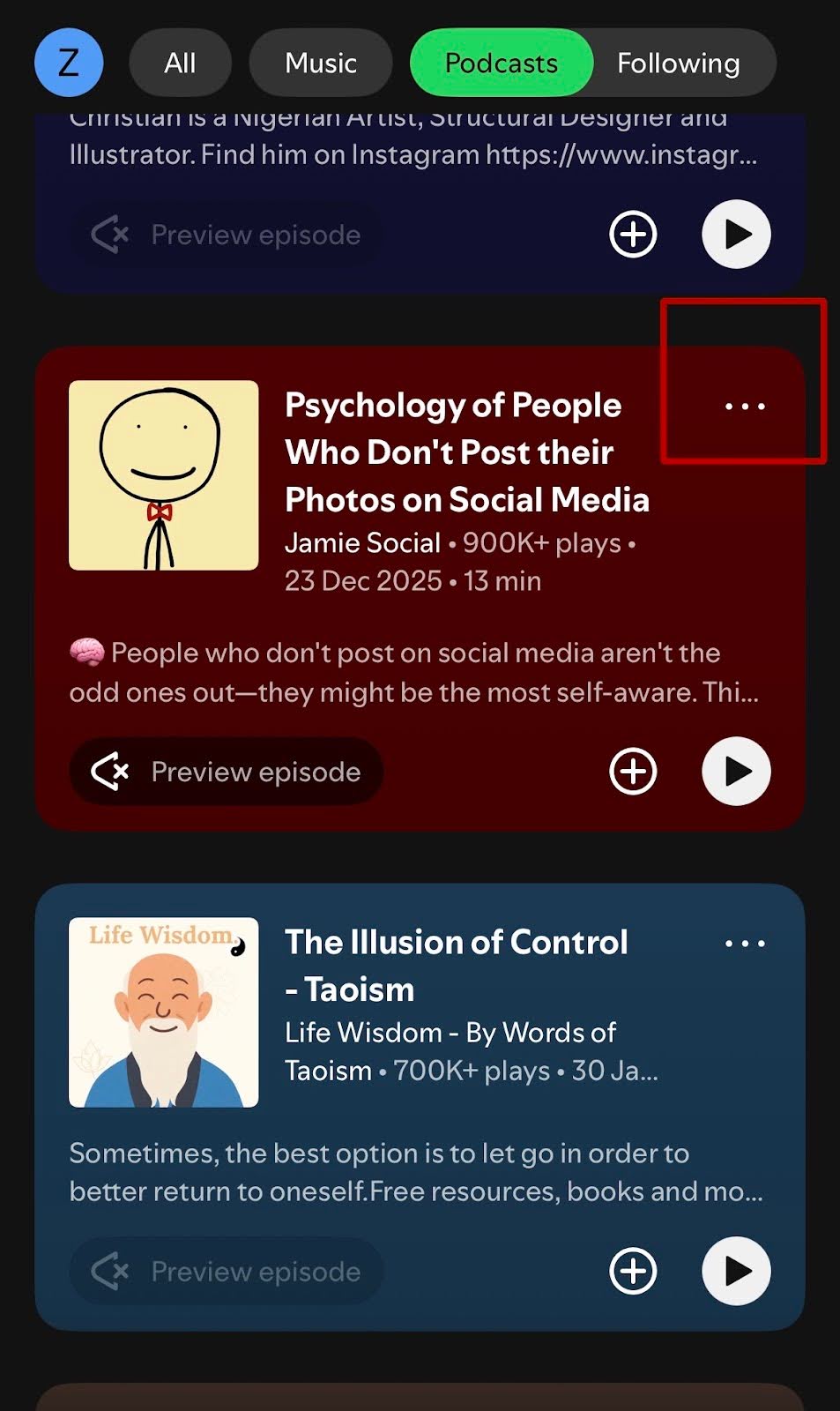Switch to the Following filter
Image resolution: width=840 pixels, height=1411 pixels.
pos(678,63)
